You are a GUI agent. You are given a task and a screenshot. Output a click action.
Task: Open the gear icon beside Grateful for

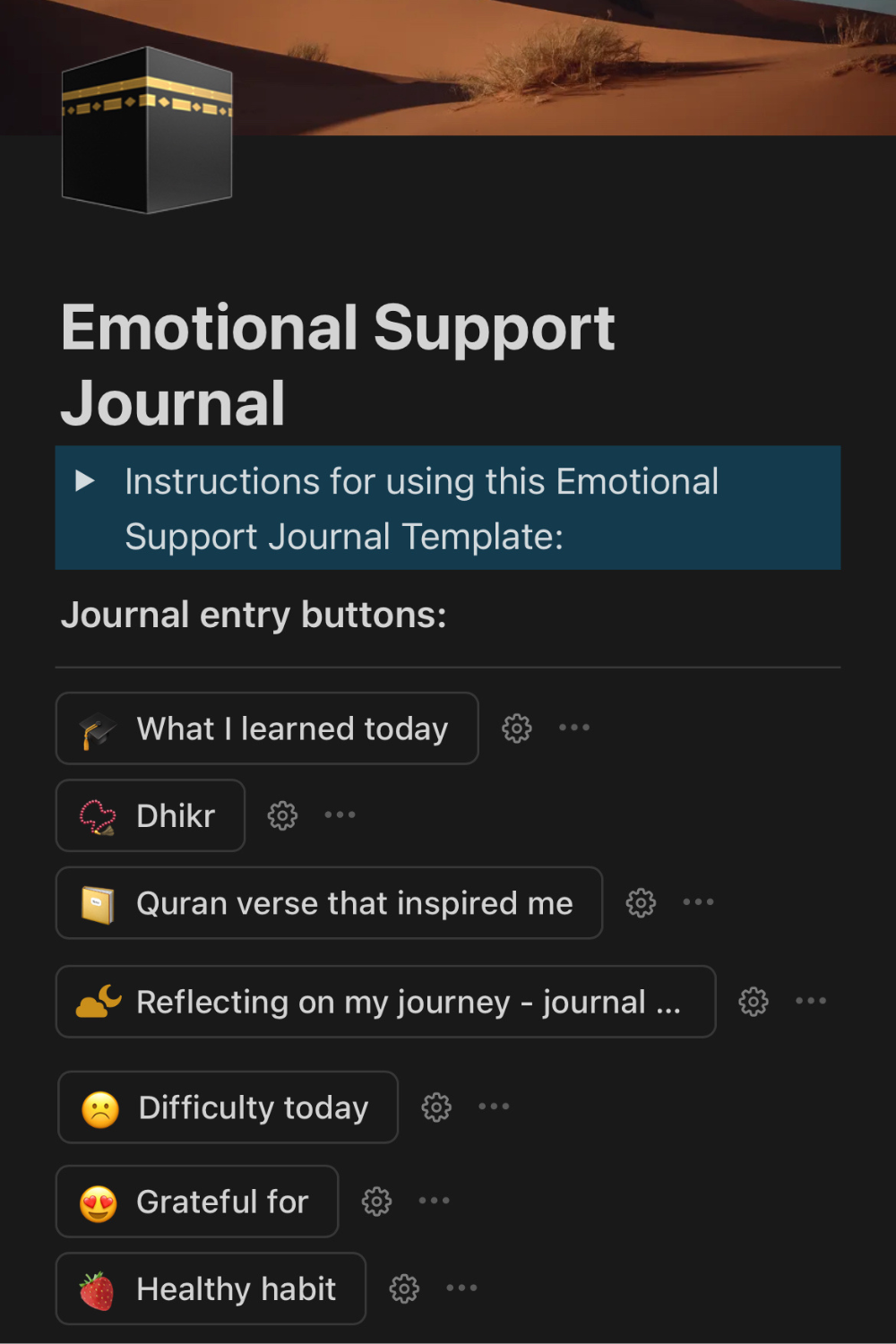376,1201
